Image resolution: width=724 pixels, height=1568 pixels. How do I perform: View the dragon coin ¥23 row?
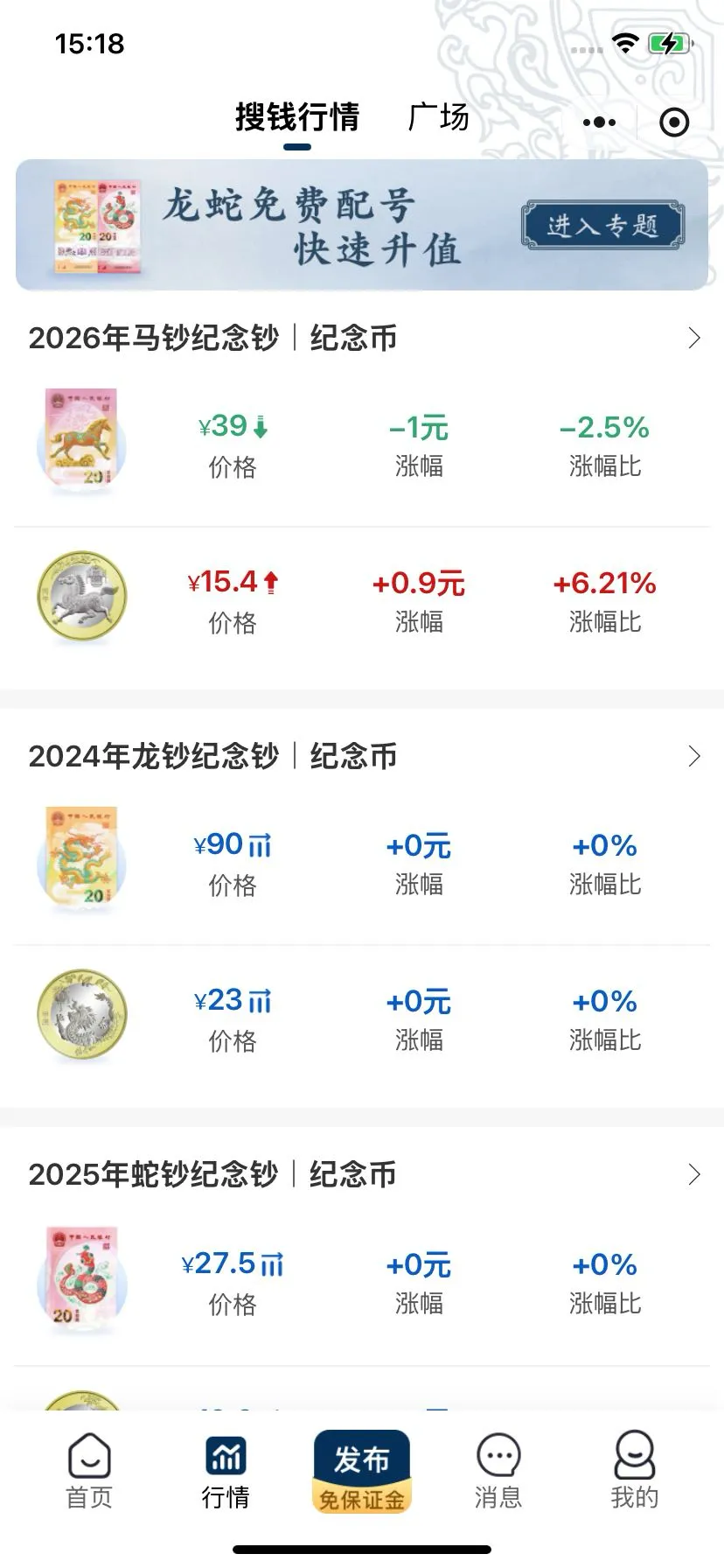362,1018
